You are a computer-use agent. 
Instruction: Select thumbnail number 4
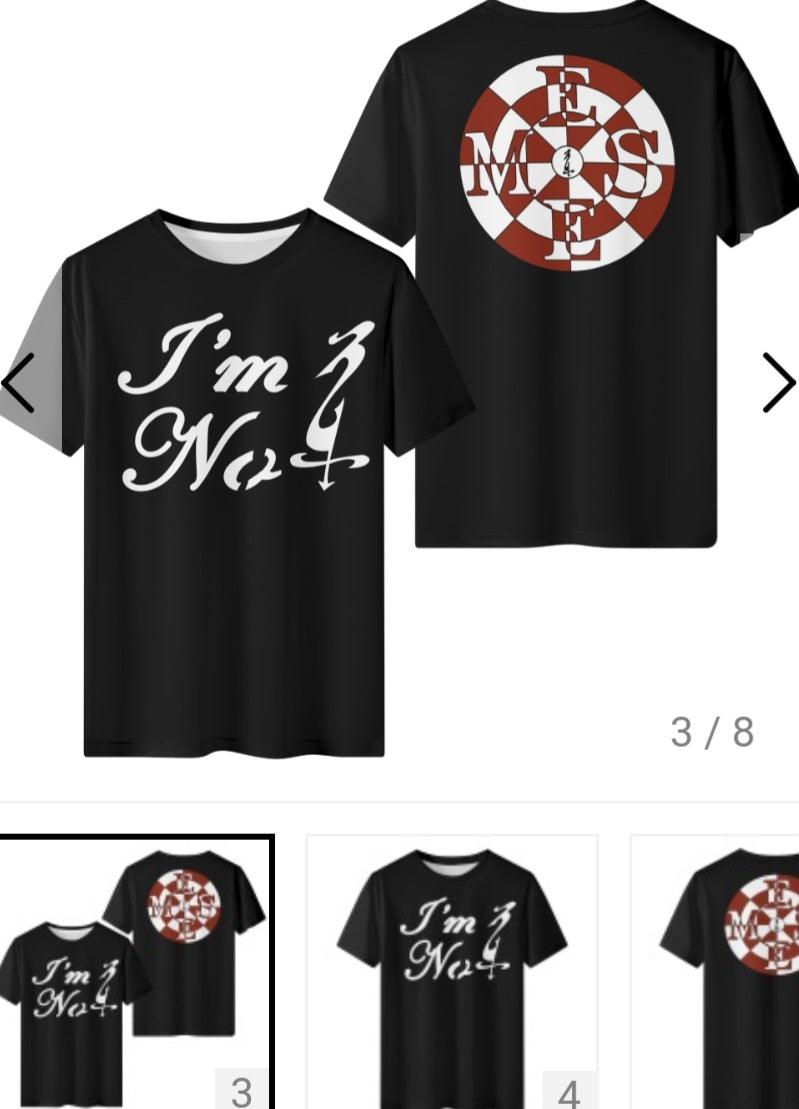tap(451, 972)
